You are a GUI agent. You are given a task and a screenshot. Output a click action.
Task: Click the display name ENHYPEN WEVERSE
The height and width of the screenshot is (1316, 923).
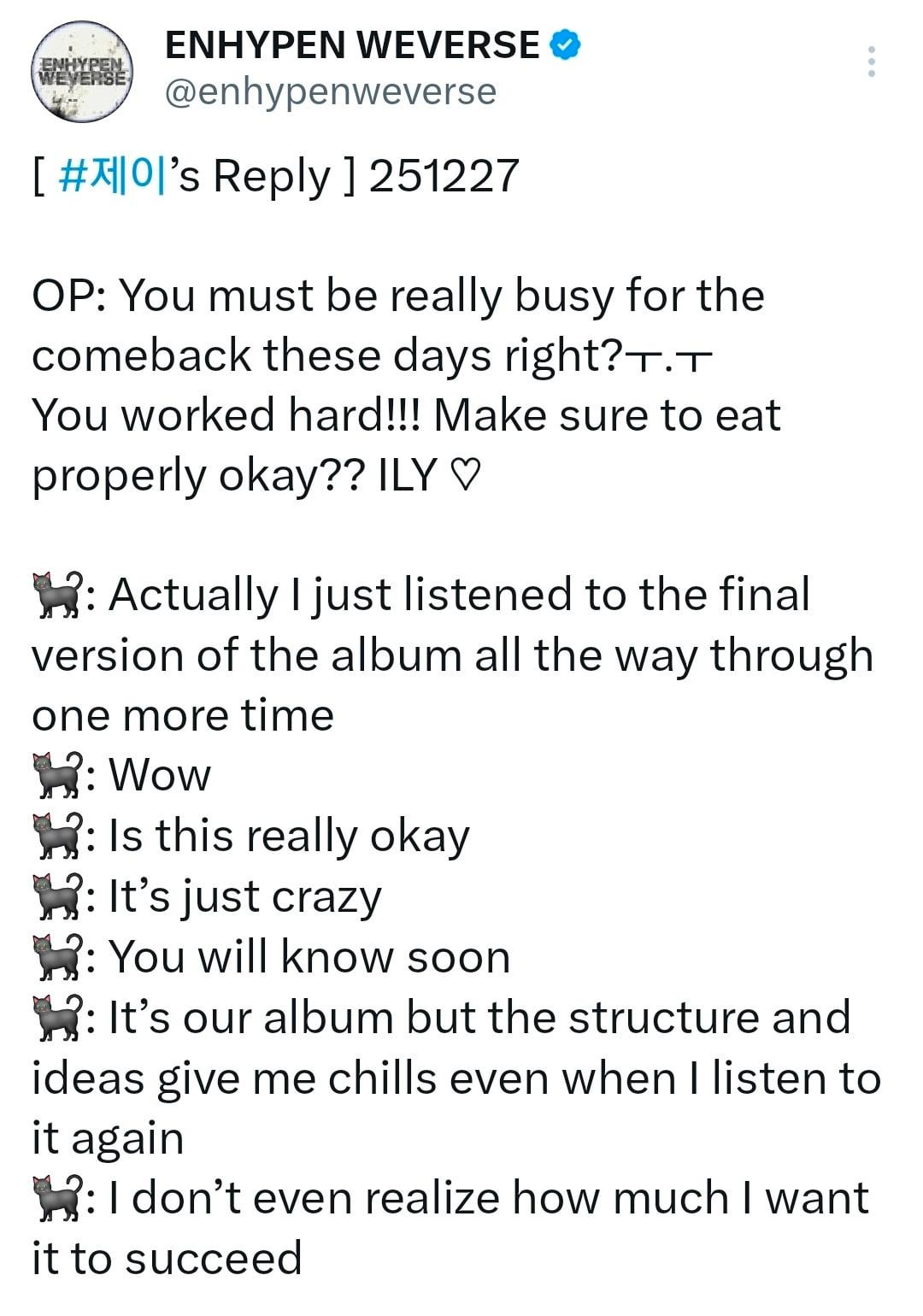[x=350, y=44]
